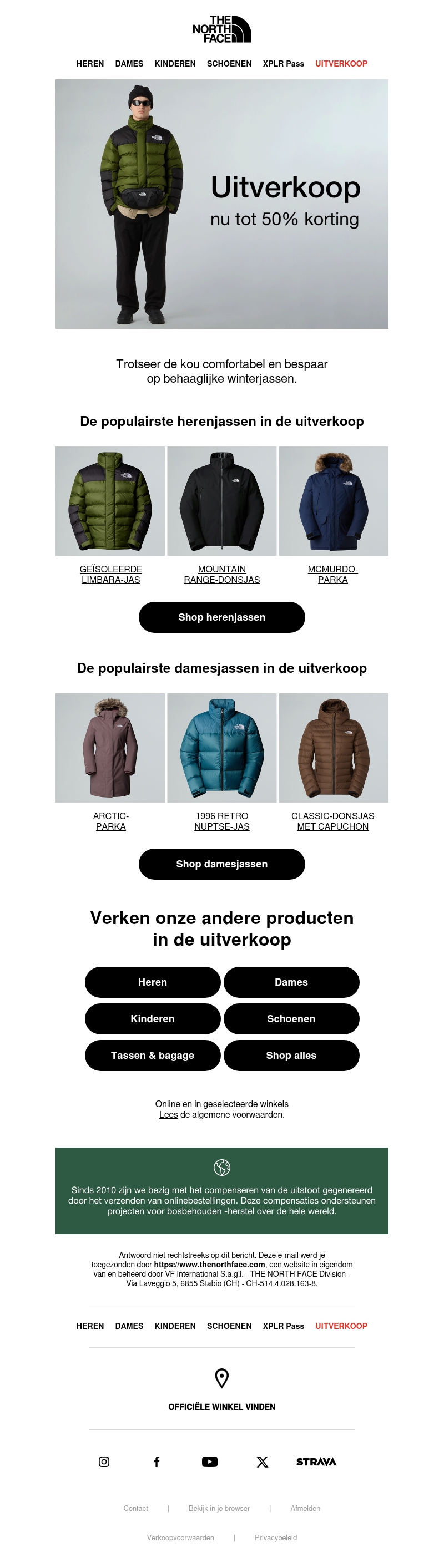
Task: Open the Mountain Range-donsjas link
Action: (221, 574)
